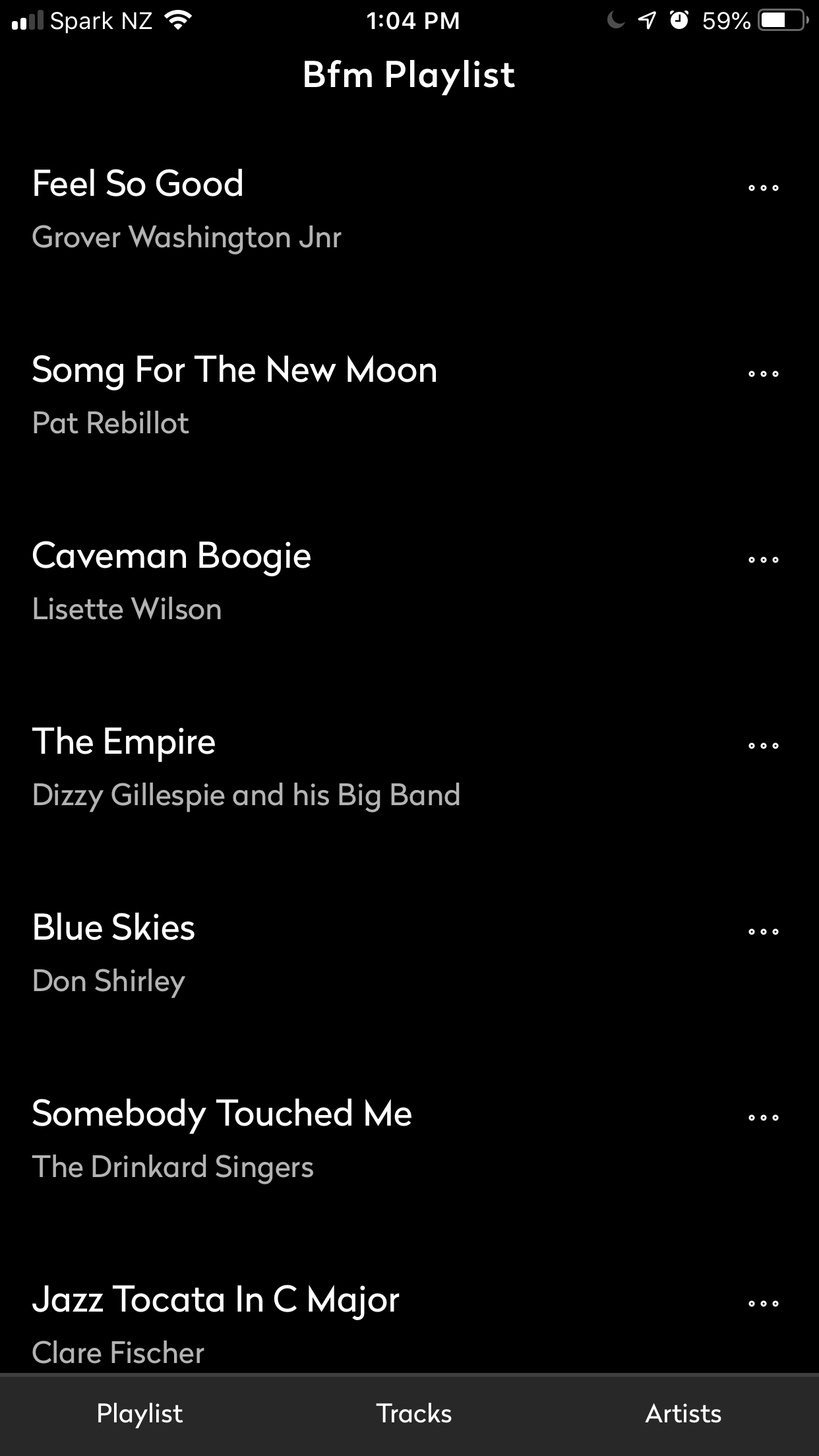Screen dimensions: 819x1456
Task: Select Feel So Good by Grover Washington Jnr
Action: 187,208
